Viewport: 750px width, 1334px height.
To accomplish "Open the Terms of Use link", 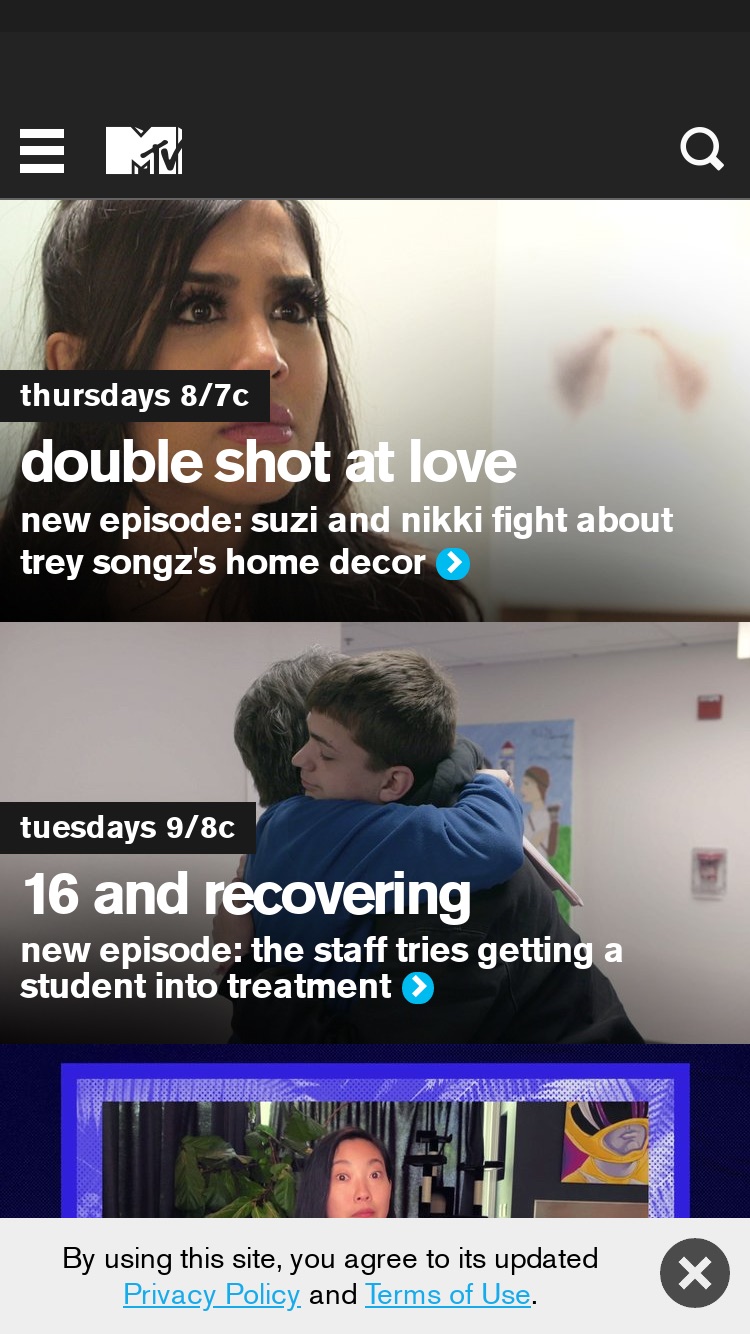I will click(447, 1294).
